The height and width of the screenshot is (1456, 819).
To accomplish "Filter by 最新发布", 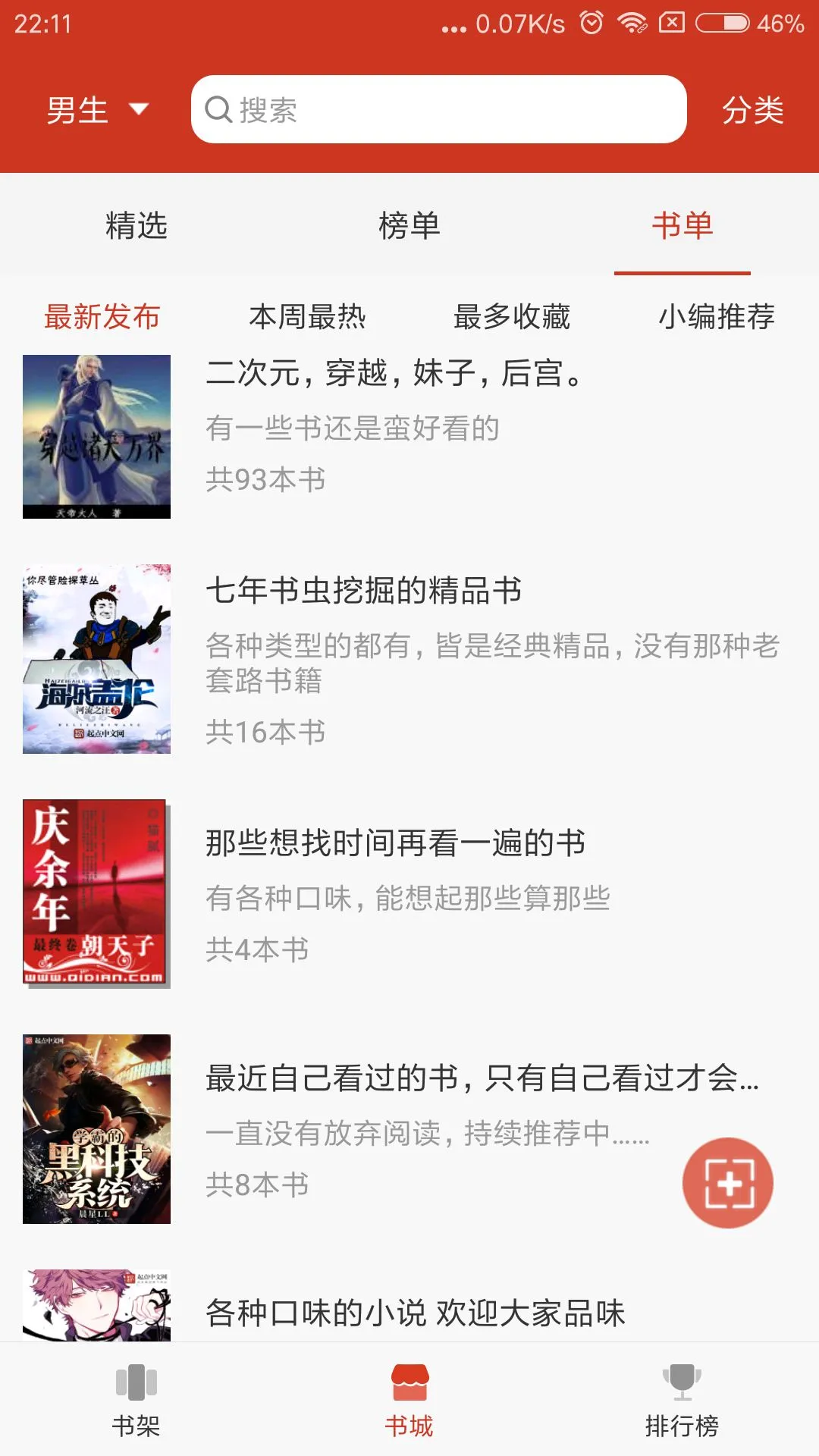I will 102,317.
